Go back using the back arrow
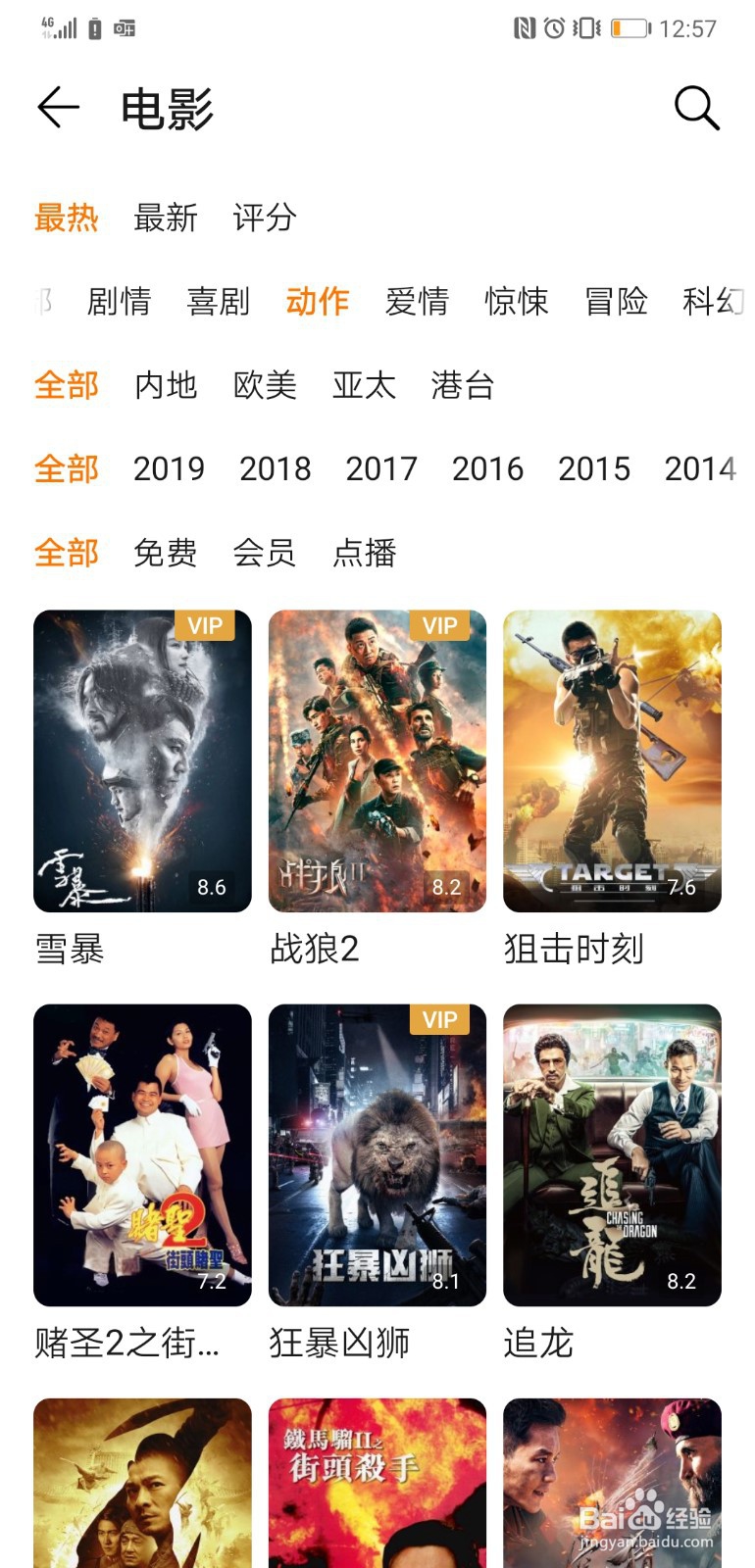The image size is (755, 1568). coord(58,107)
